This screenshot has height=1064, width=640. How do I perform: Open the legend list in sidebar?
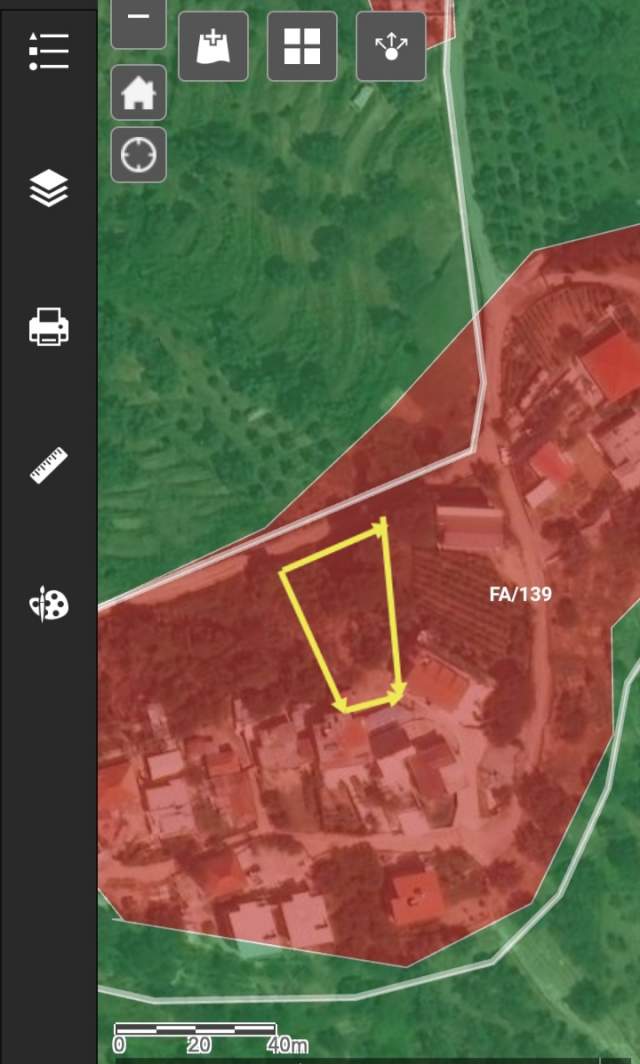click(48, 51)
